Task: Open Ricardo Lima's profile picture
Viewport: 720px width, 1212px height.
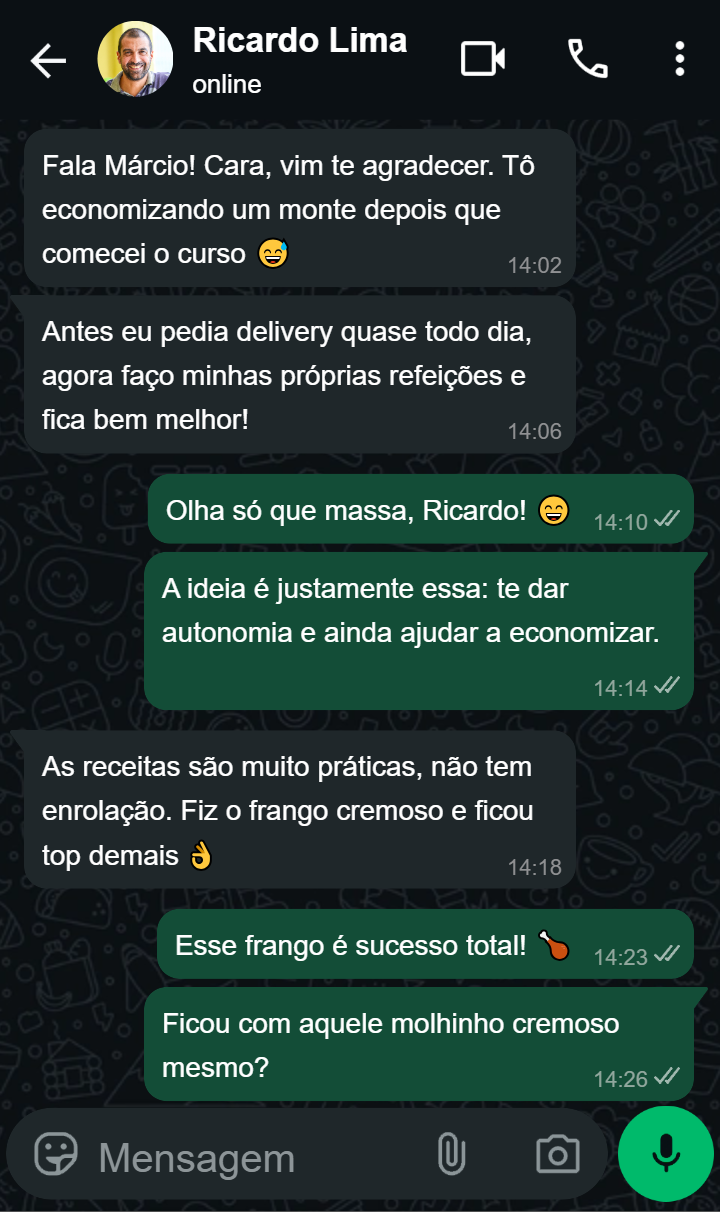Action: coord(135,59)
